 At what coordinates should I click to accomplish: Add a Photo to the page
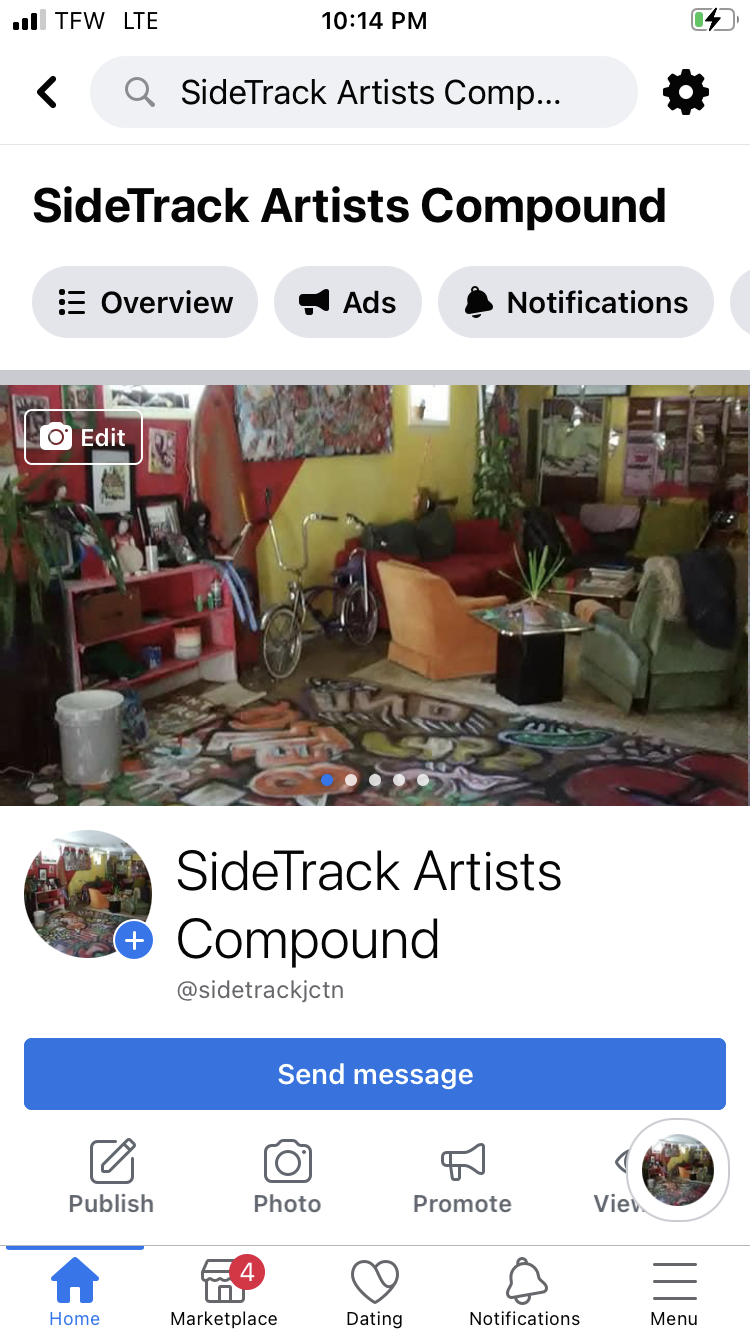[287, 1178]
